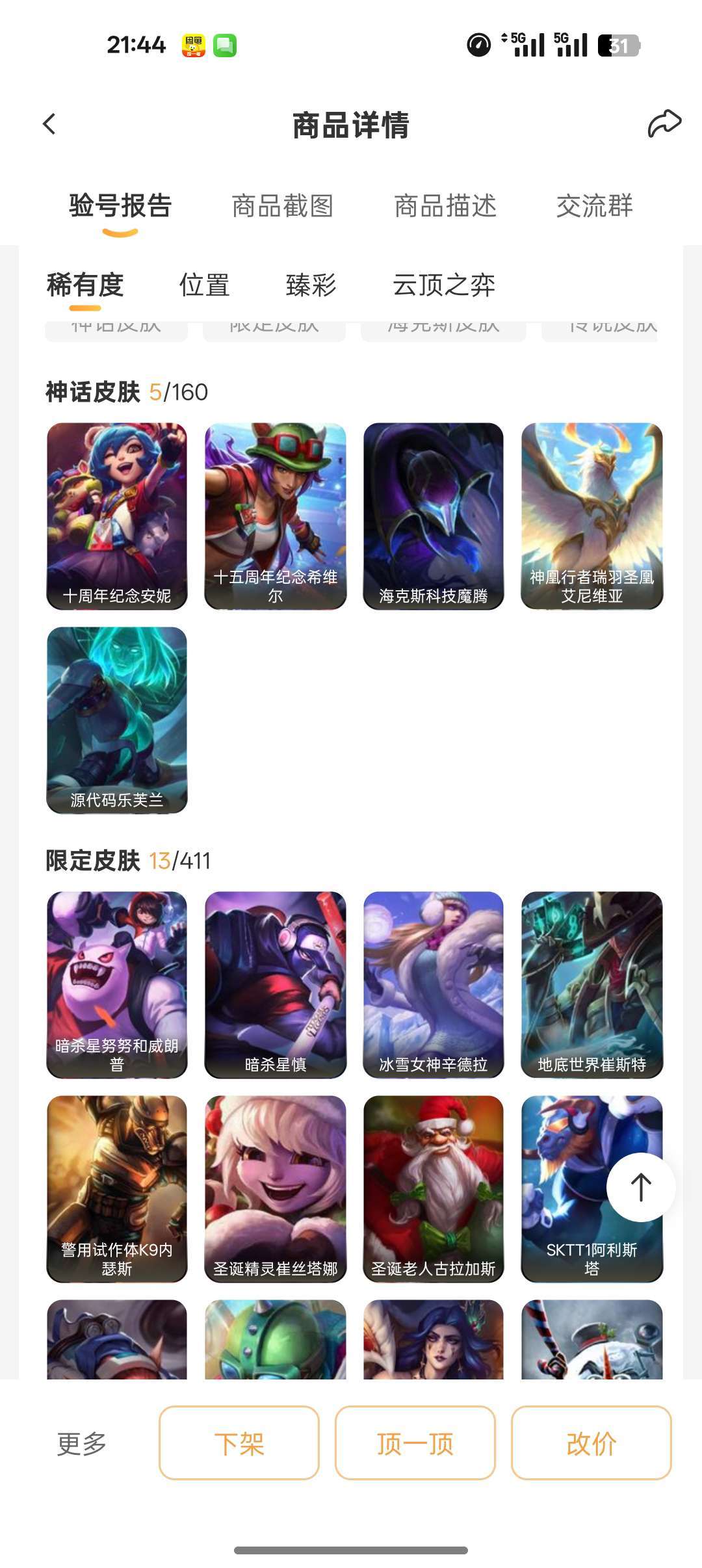Image resolution: width=702 pixels, height=1568 pixels.
Task: Select the 位置 sub-tab
Action: (x=204, y=285)
